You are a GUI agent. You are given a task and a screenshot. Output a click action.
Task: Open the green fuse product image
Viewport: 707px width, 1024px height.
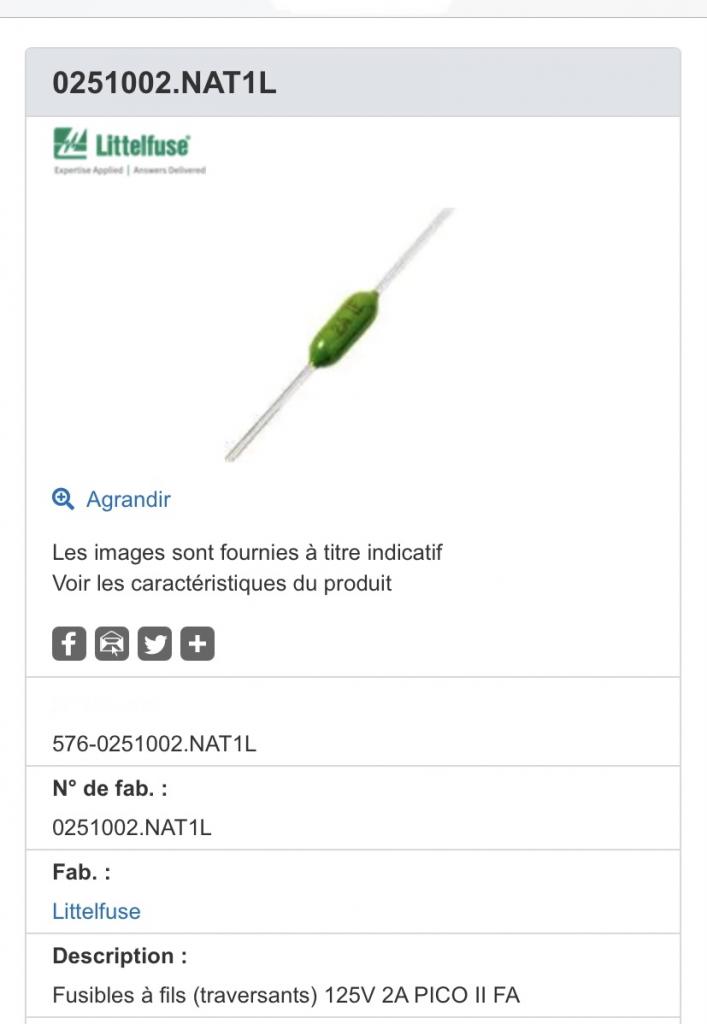point(340,332)
